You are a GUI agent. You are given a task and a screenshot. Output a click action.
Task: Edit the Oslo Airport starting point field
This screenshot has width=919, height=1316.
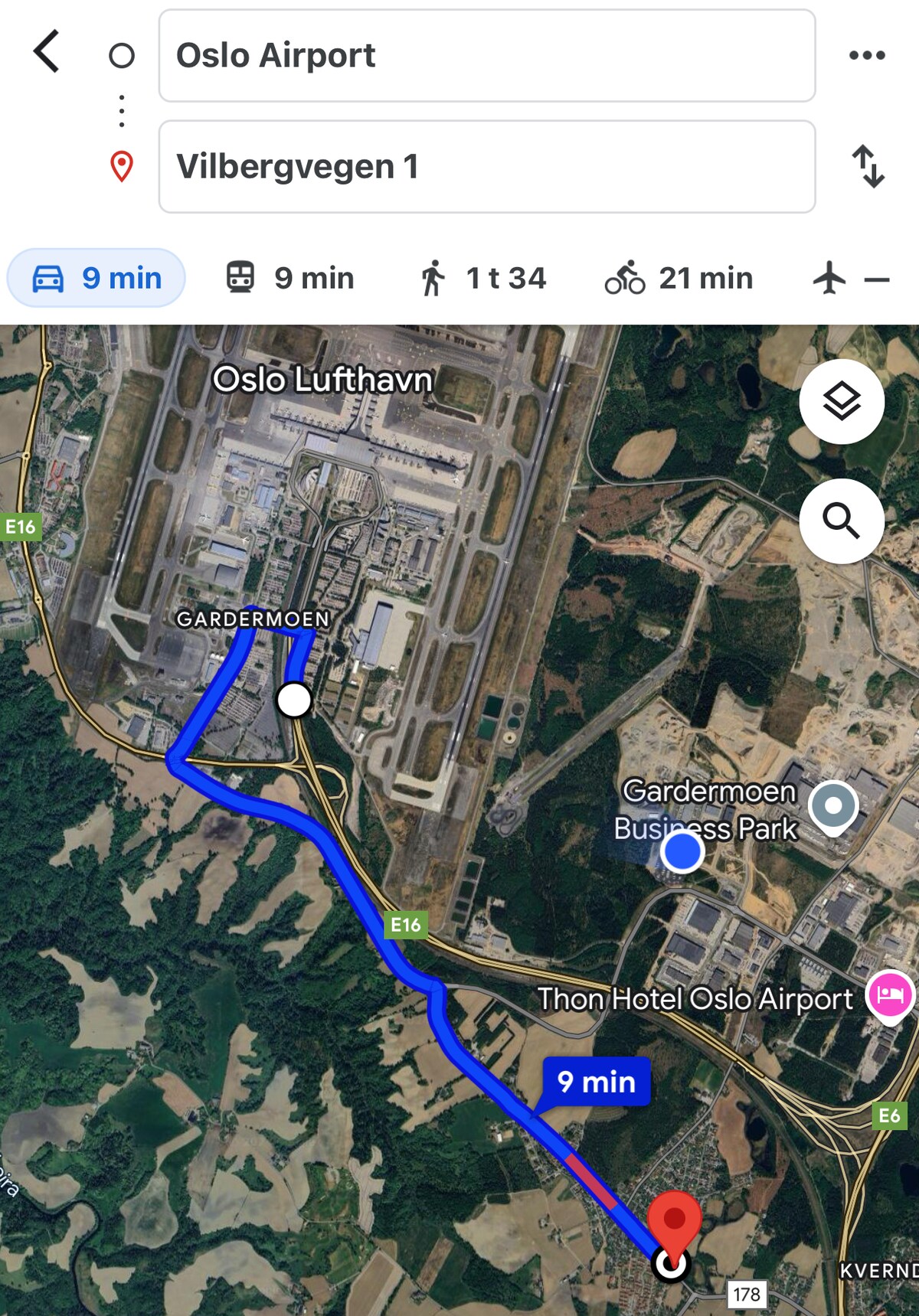point(486,56)
